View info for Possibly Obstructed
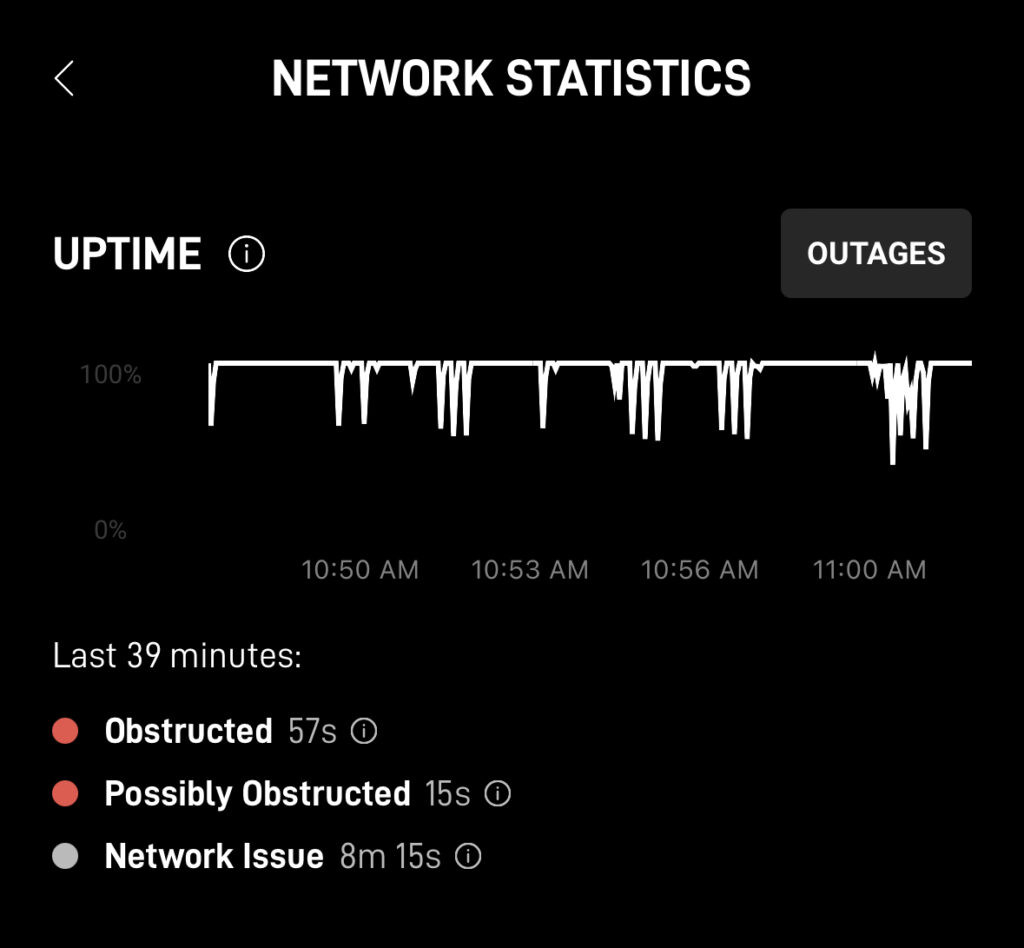The image size is (1024, 948). (x=497, y=794)
